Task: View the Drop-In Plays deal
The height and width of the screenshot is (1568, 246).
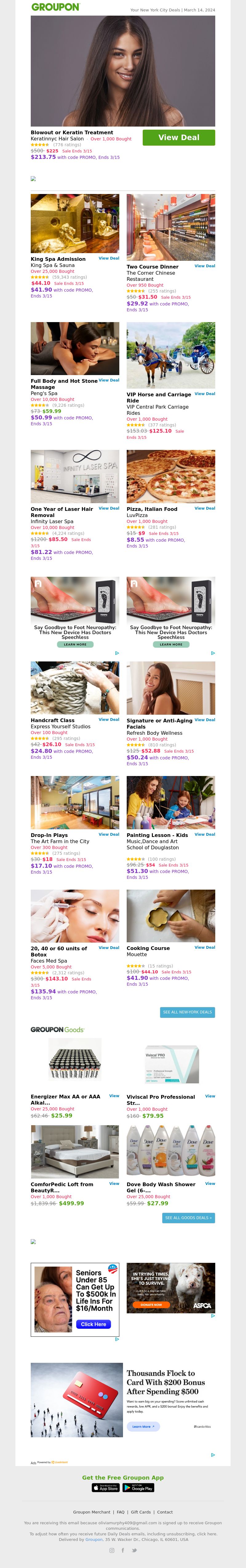Action: point(109,835)
